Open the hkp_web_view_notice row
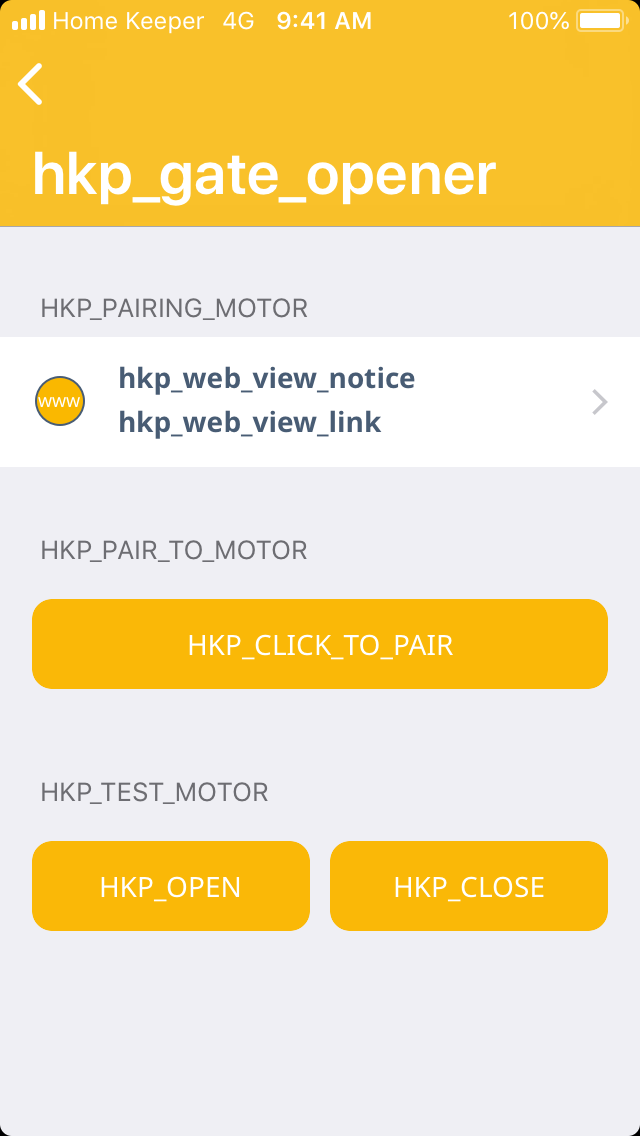Screen dimensions: 640x1136 coord(320,402)
